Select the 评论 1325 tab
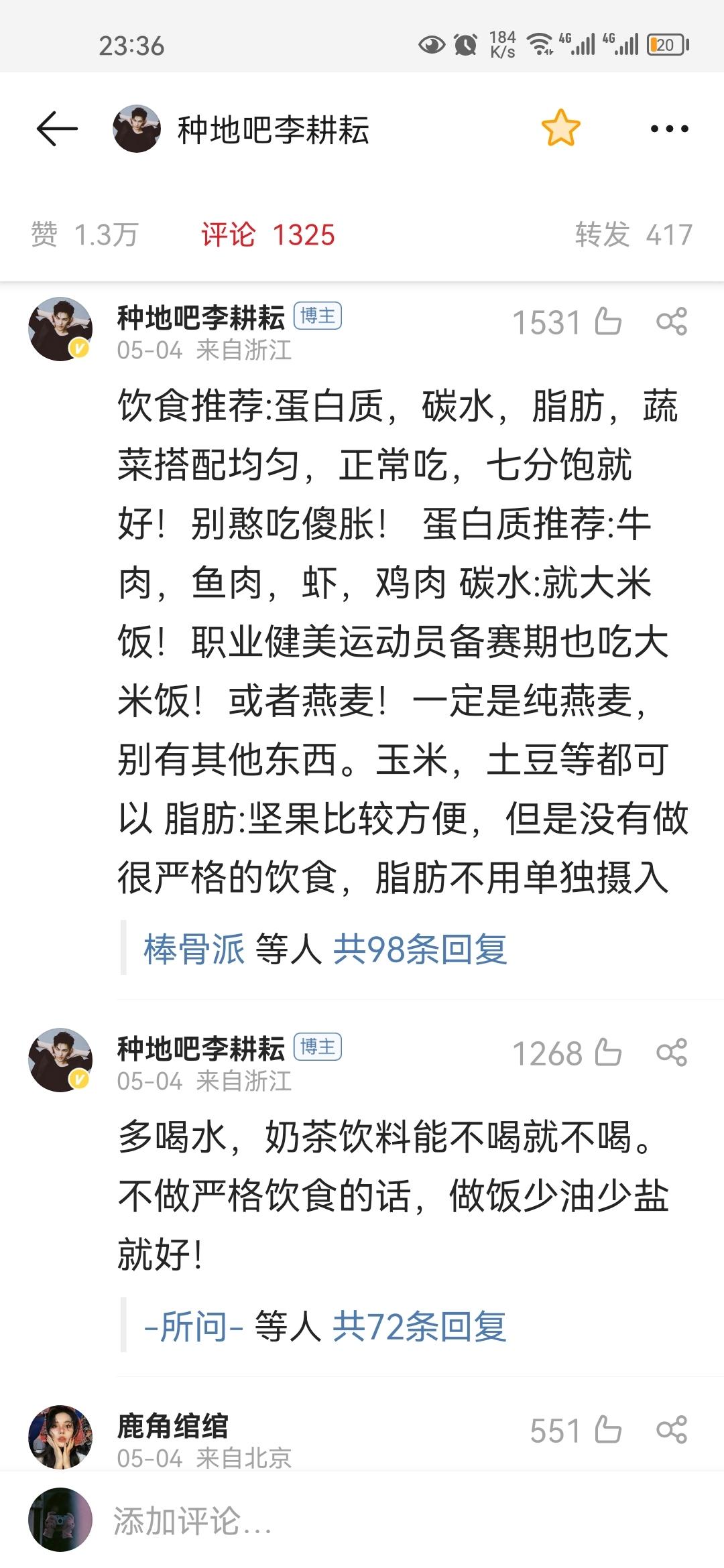The image size is (724, 1568). point(267,235)
